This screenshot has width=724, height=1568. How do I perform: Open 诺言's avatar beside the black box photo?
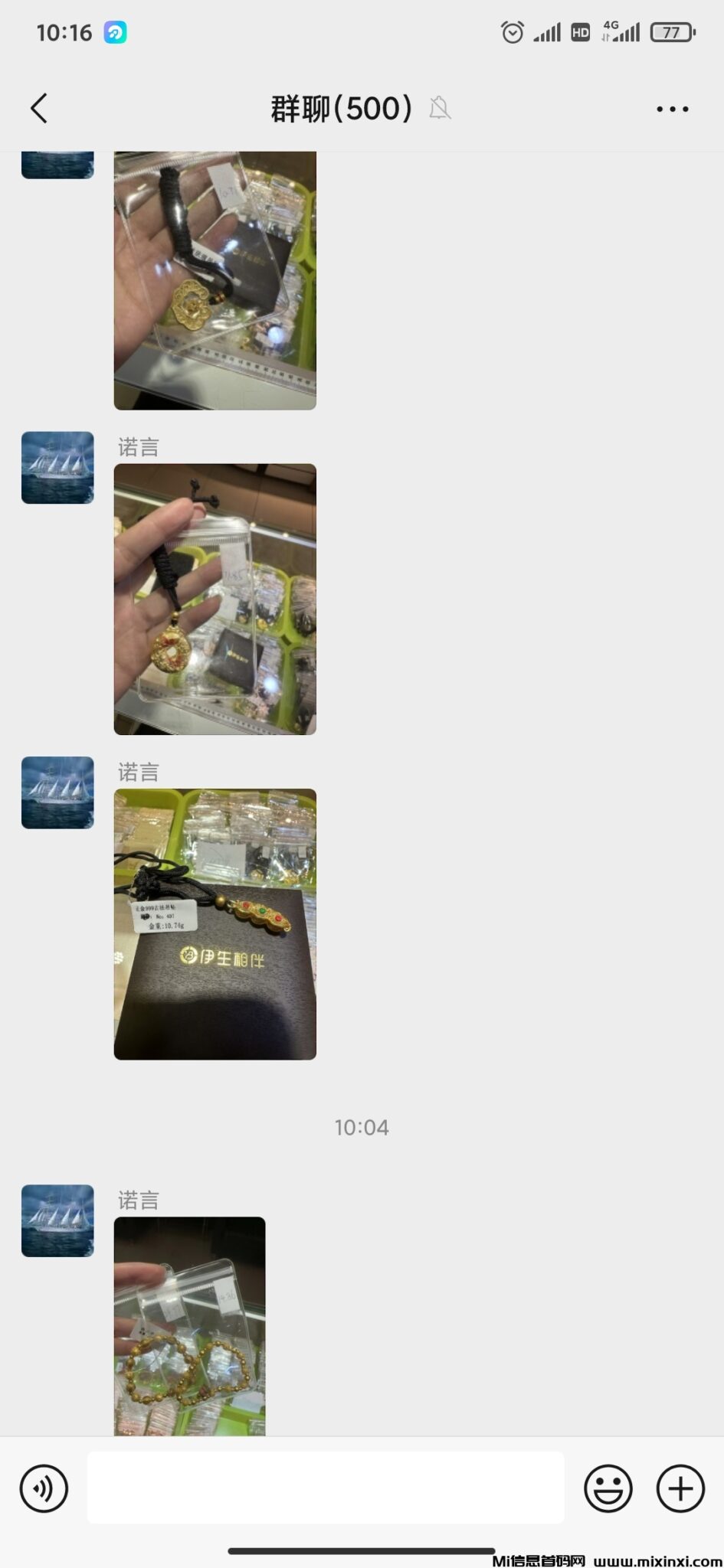pos(57,792)
